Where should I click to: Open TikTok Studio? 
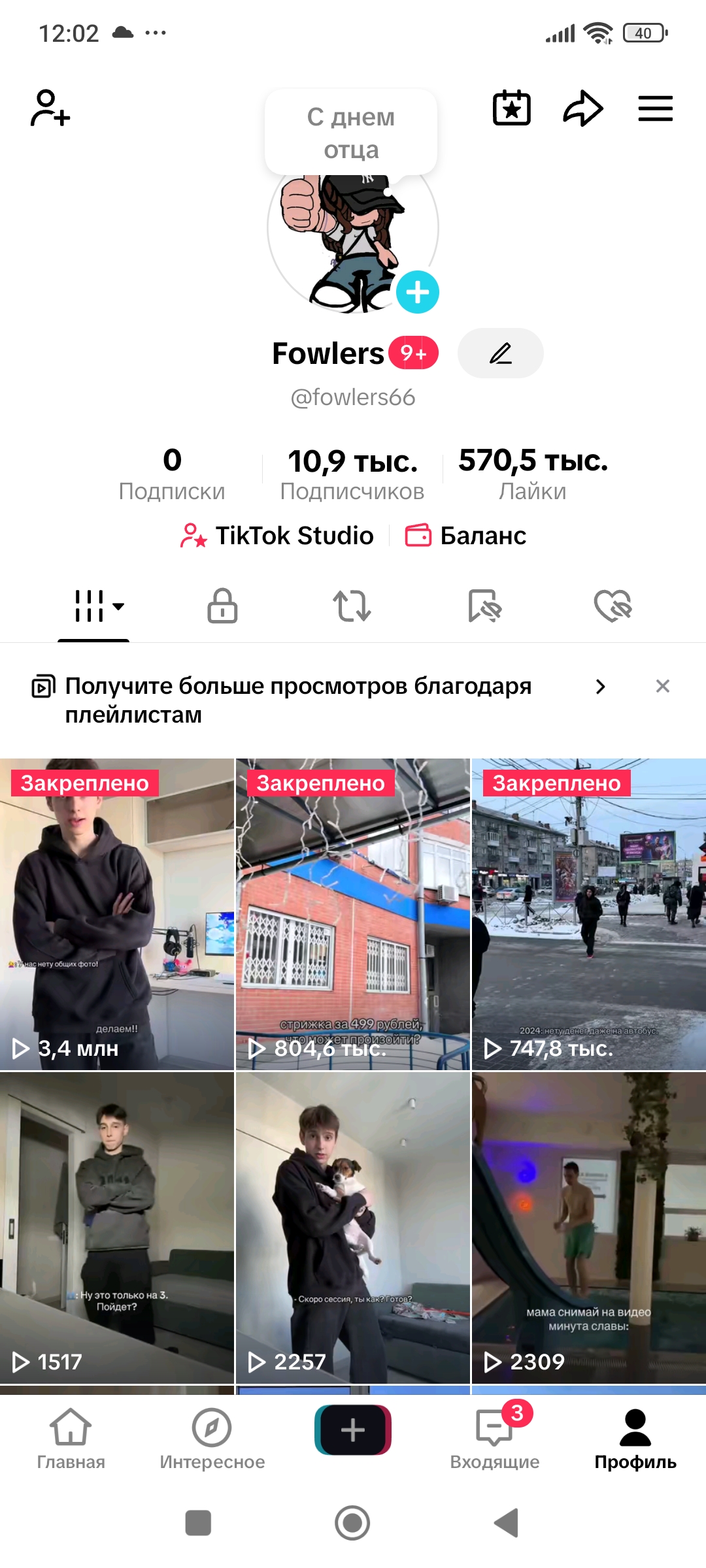(277, 536)
